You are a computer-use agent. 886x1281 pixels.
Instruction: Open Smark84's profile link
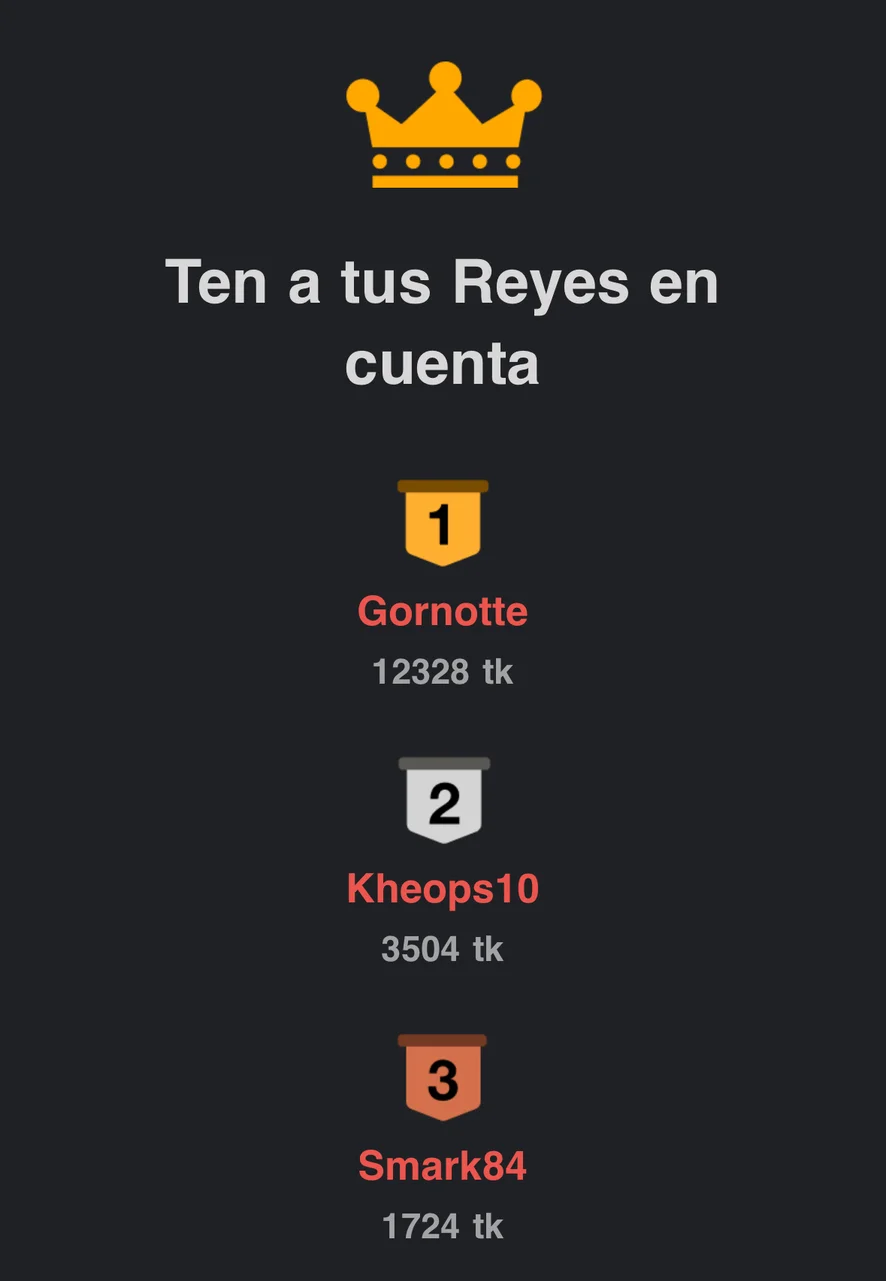pos(442,1165)
